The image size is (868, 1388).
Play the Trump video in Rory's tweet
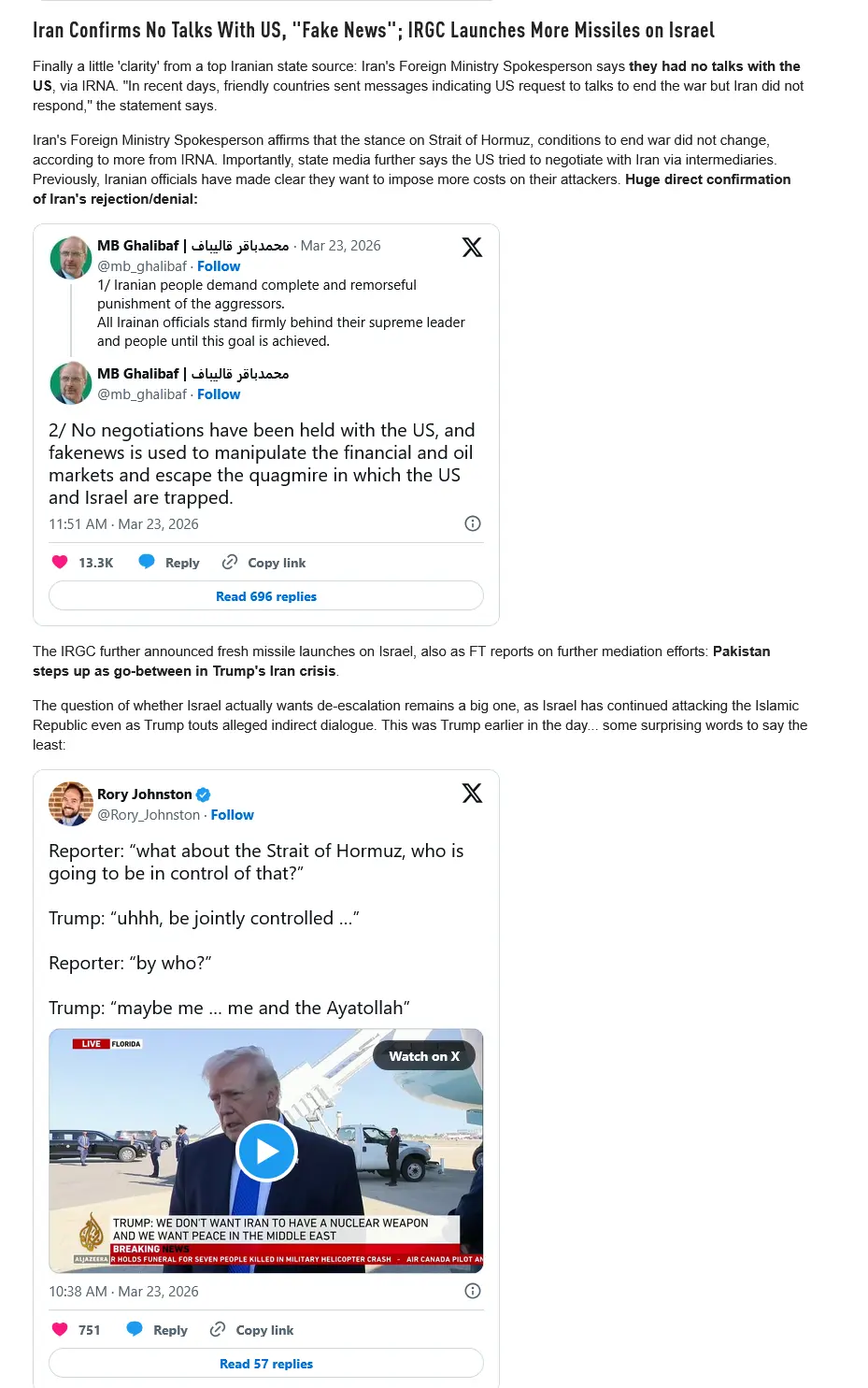pyautogui.click(x=267, y=1151)
